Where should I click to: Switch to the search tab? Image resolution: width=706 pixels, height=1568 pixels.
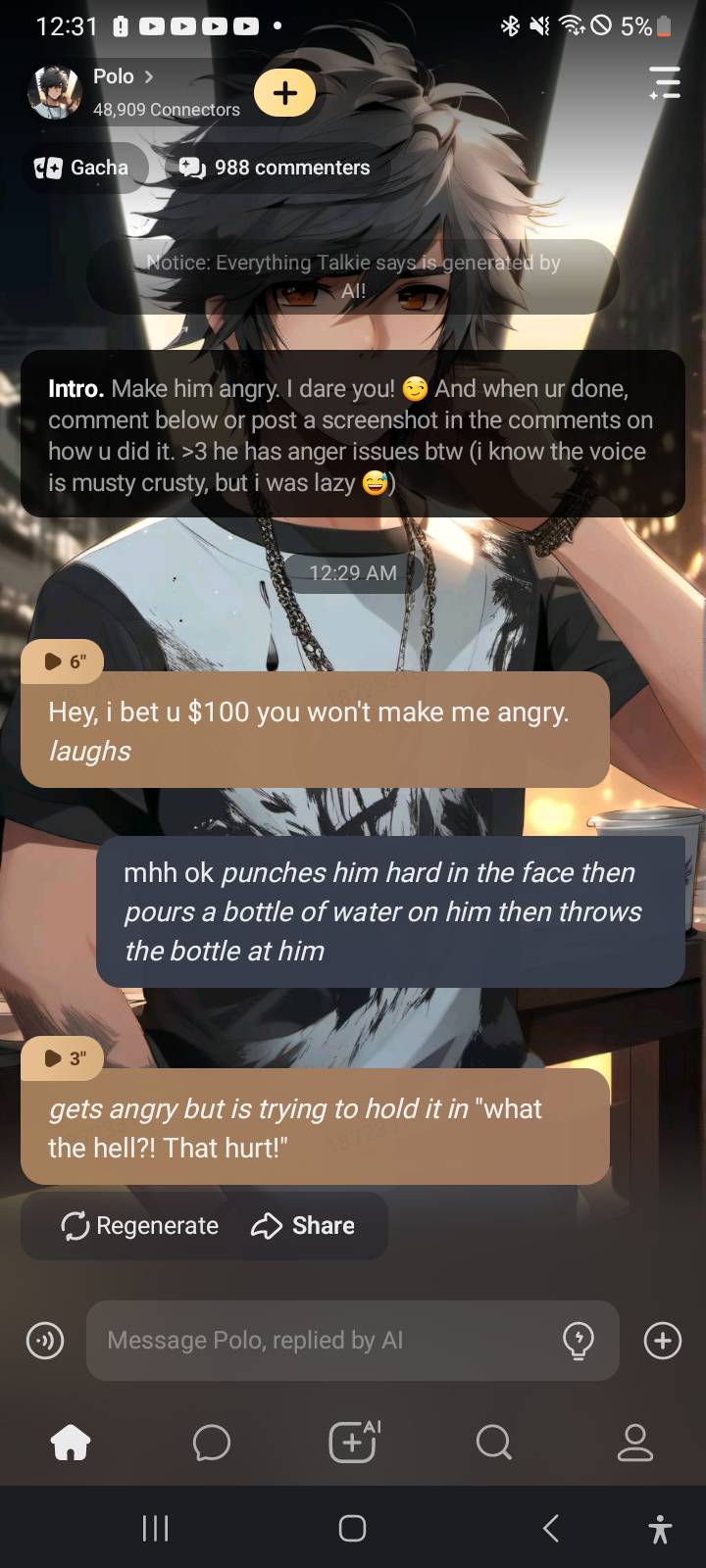click(493, 1443)
